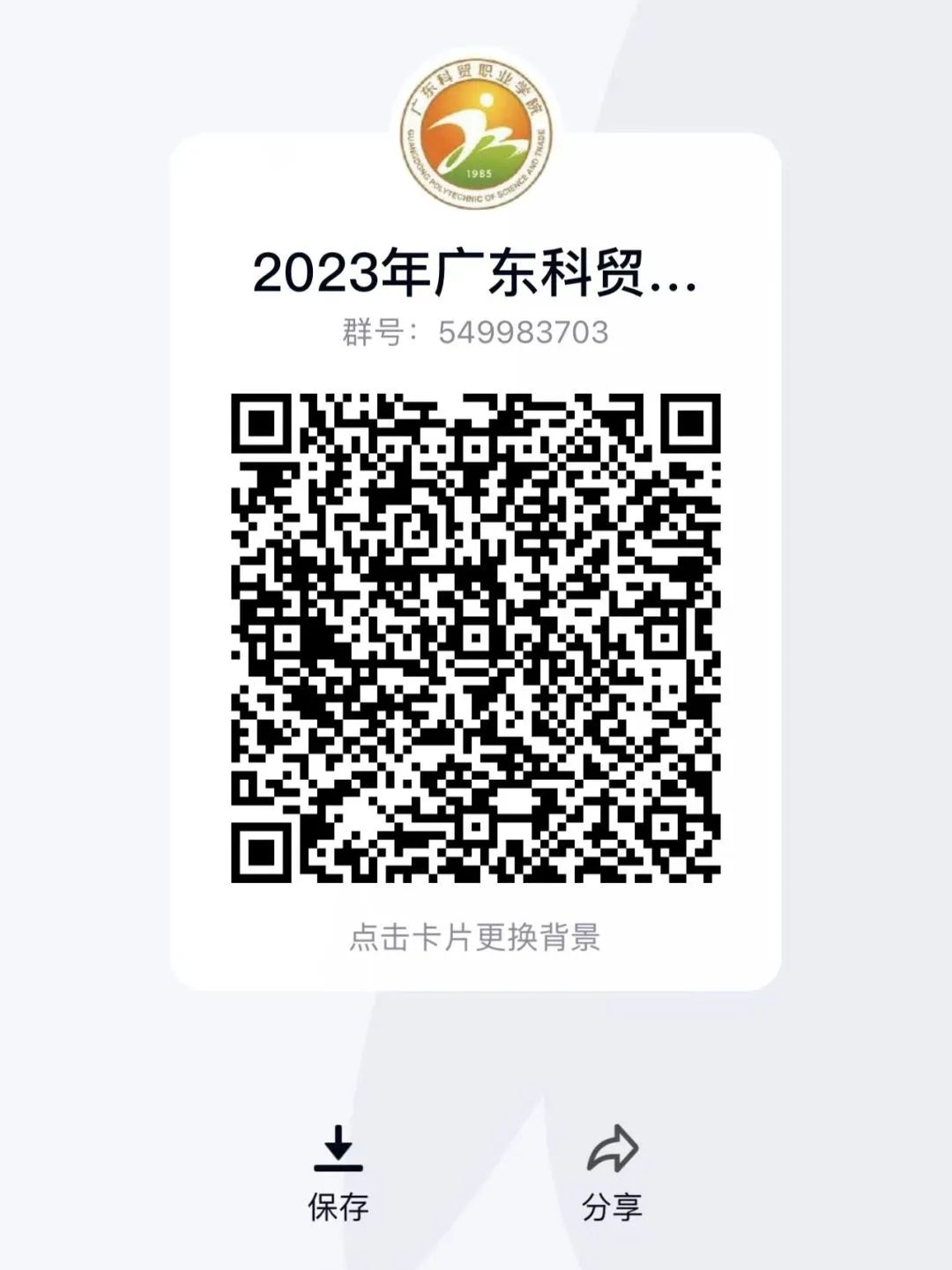The height and width of the screenshot is (1270, 952).
Task: Share the group QR code card
Action: (612, 1170)
